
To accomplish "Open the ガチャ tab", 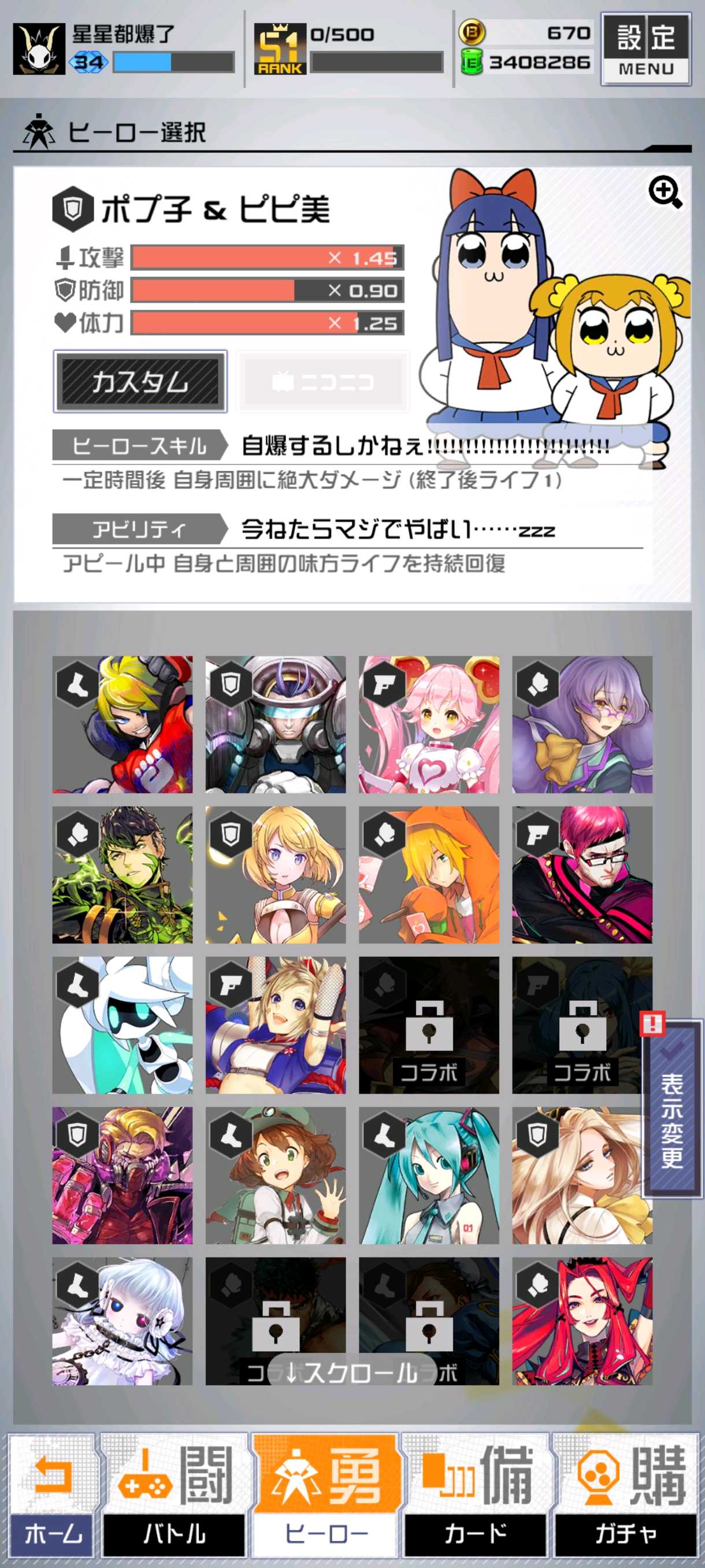I will tap(626, 1499).
